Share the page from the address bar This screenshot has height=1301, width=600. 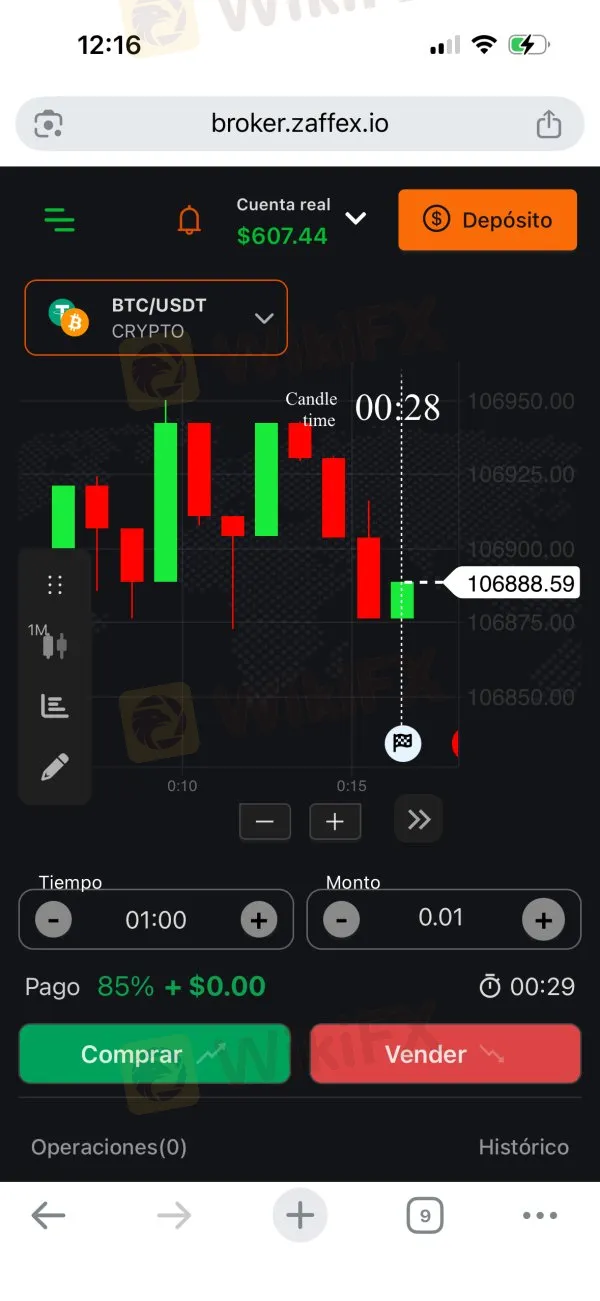tap(548, 125)
